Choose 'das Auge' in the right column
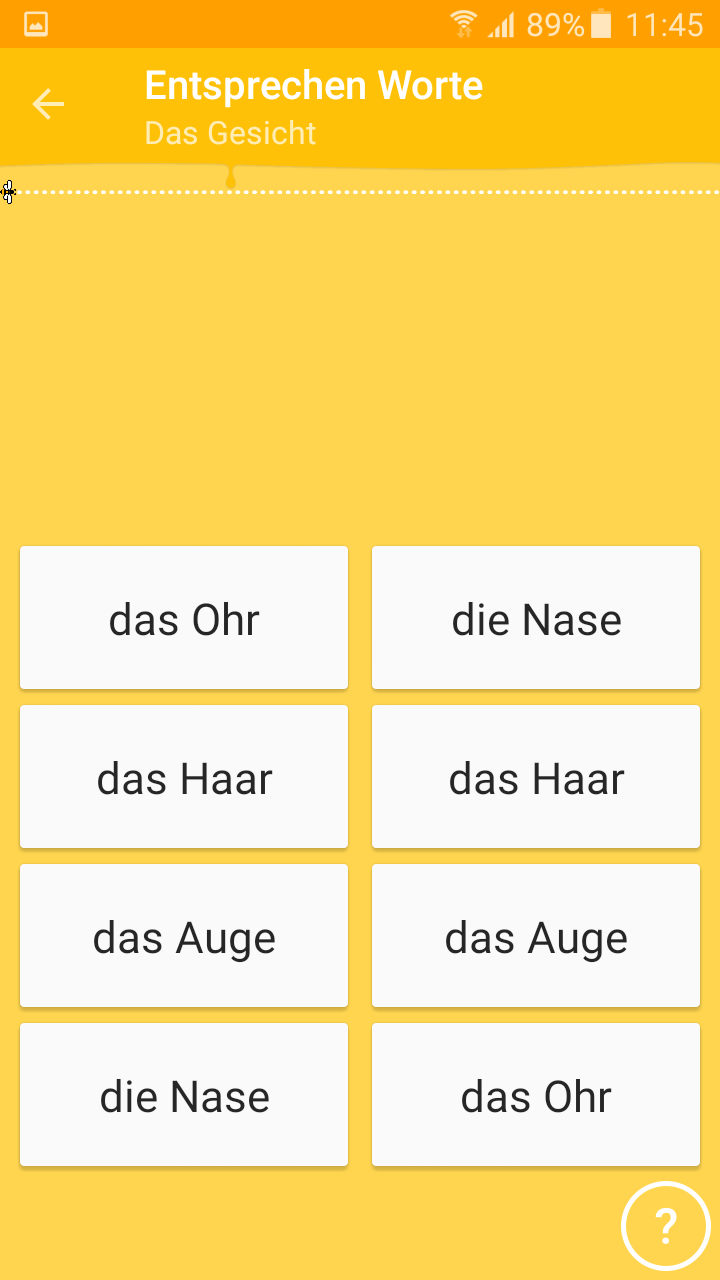The width and height of the screenshot is (720, 1280). click(536, 936)
